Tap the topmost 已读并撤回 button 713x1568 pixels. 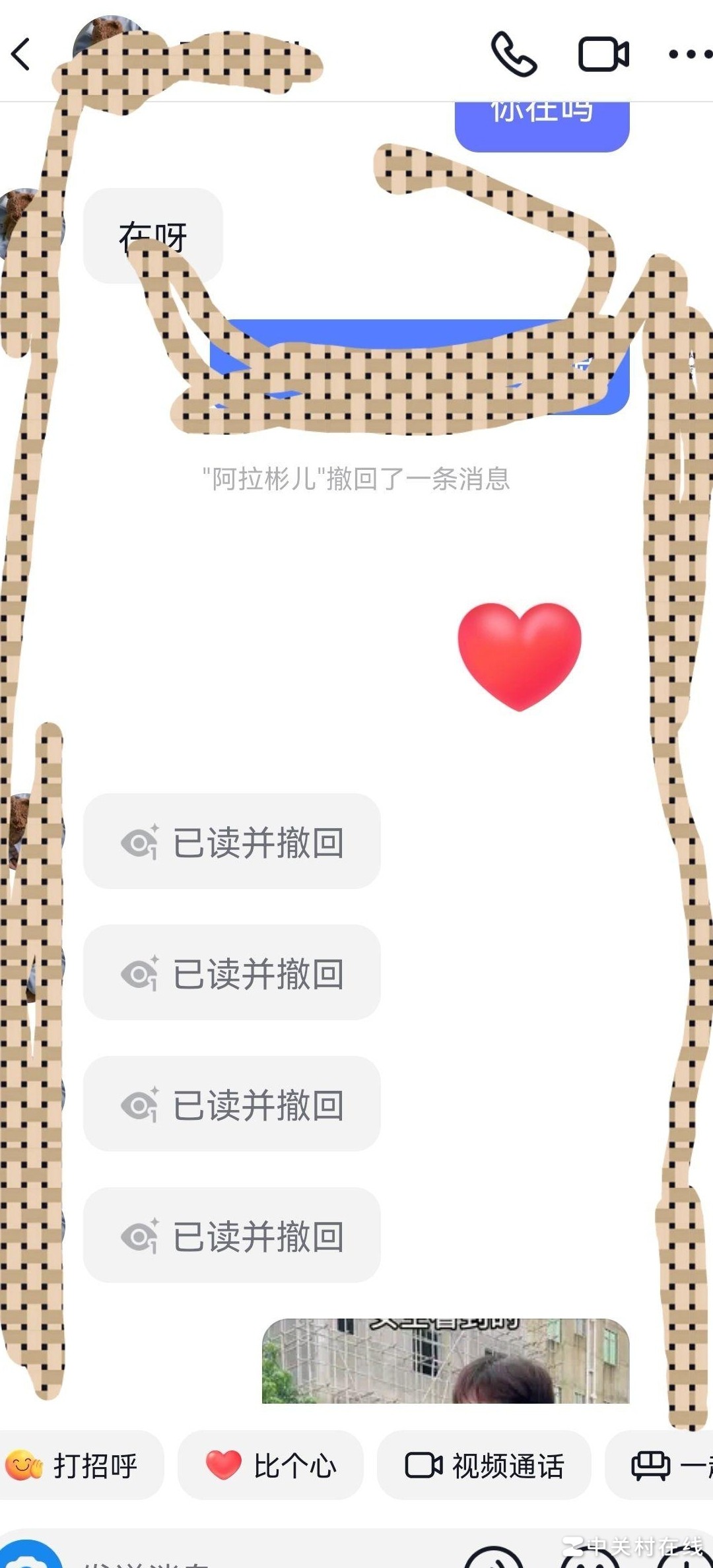coord(232,843)
